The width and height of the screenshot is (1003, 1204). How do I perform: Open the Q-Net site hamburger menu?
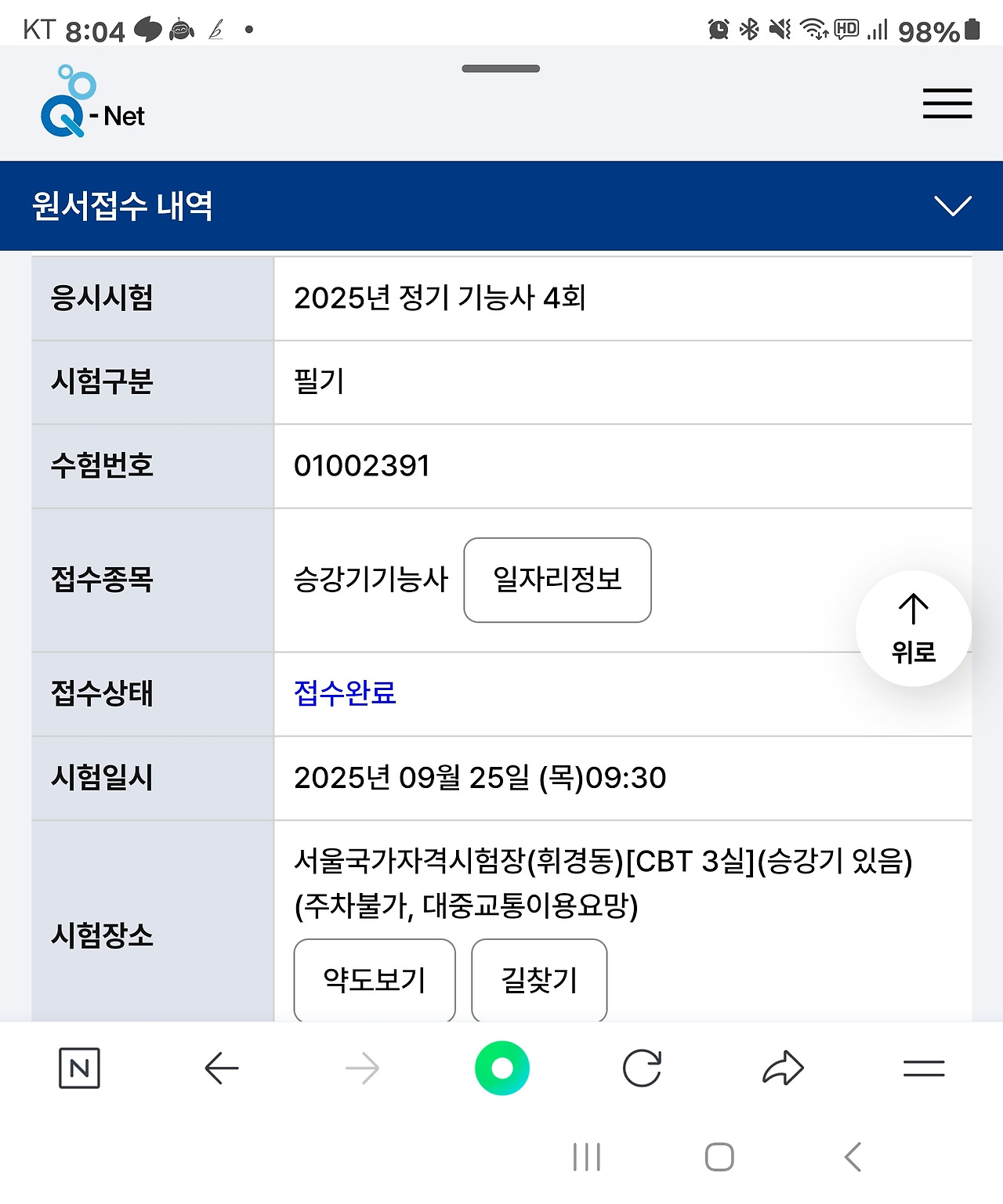click(947, 103)
